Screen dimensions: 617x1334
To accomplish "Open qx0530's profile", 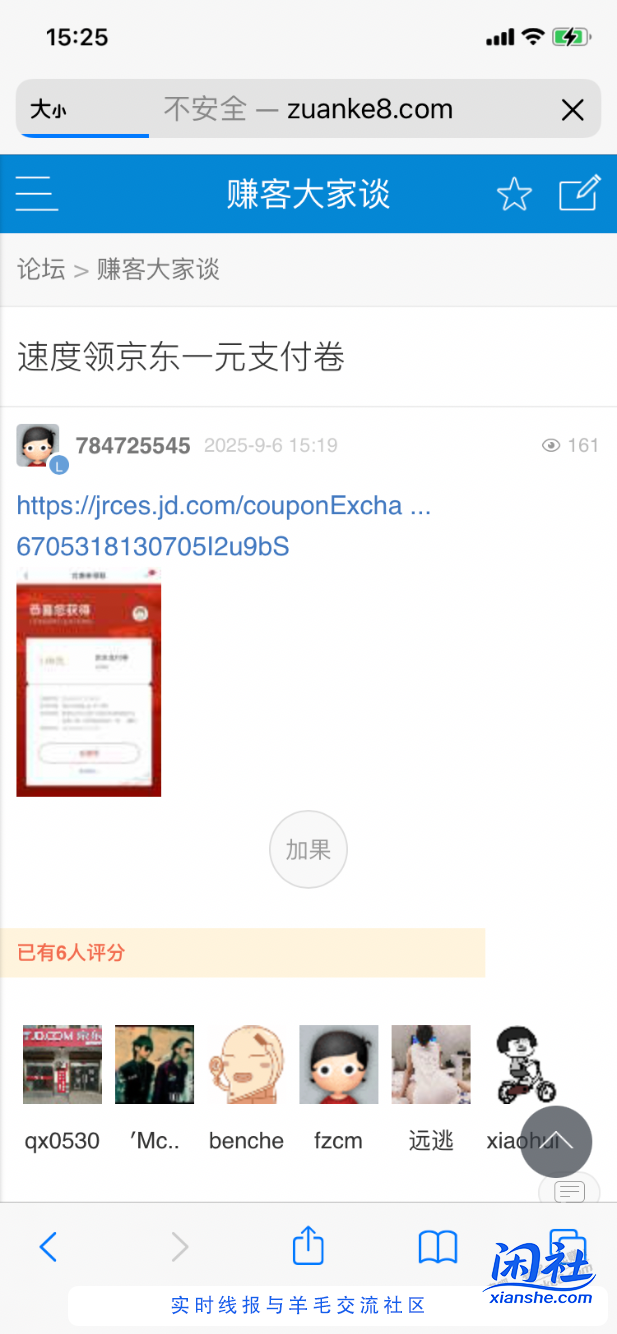I will coord(62,1064).
